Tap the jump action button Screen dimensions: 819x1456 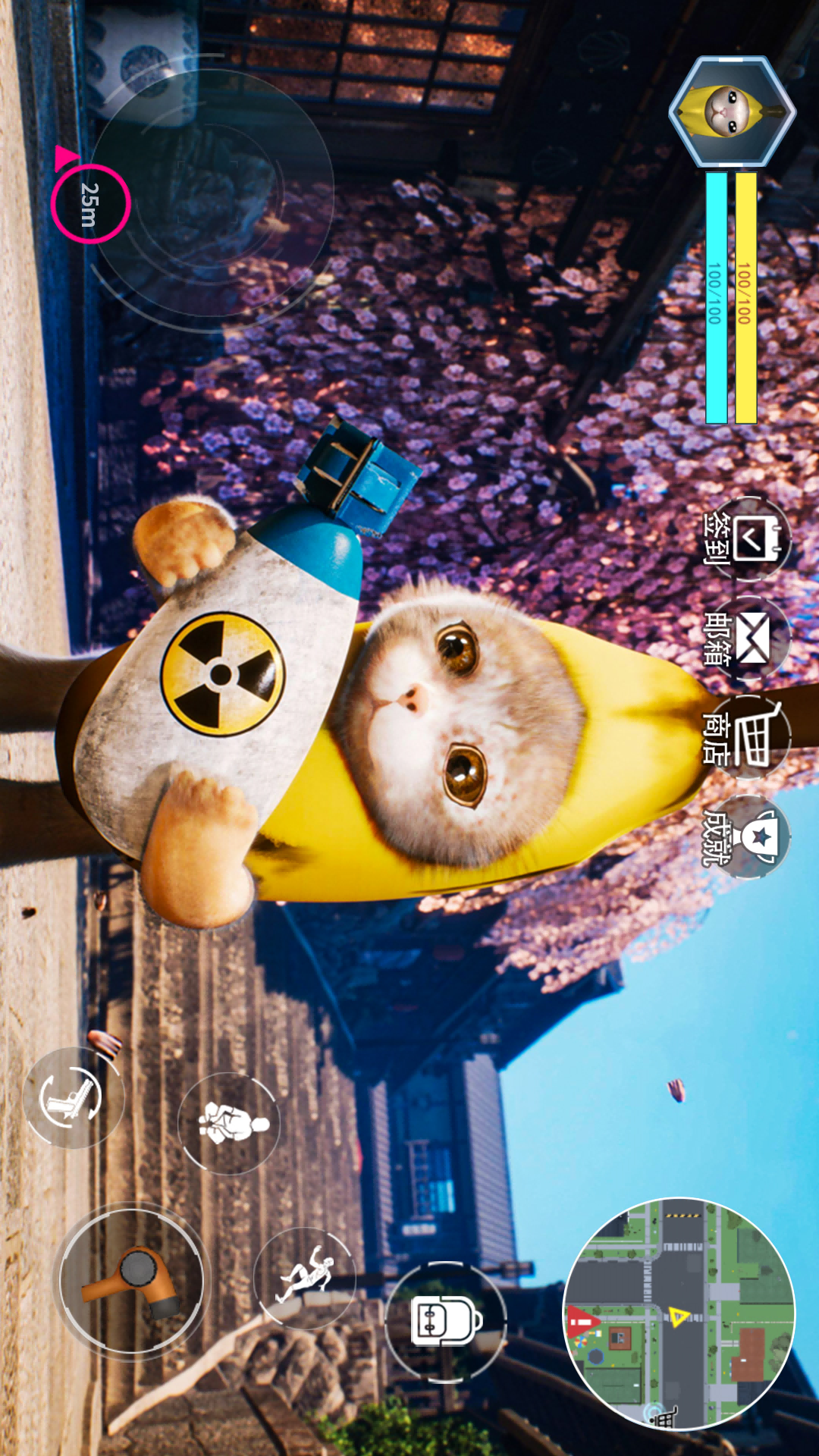tap(304, 1278)
